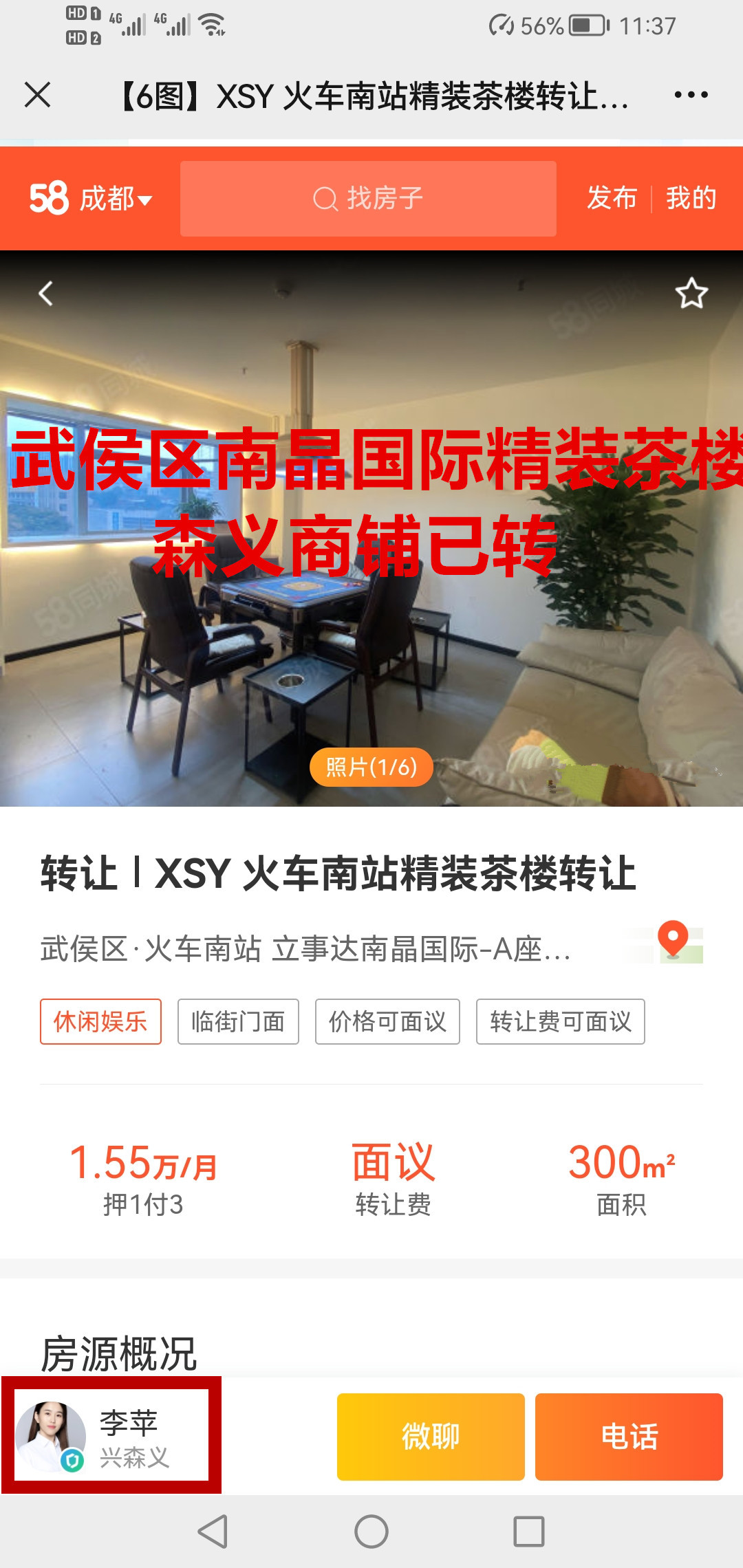Close the listing webview page

38,95
